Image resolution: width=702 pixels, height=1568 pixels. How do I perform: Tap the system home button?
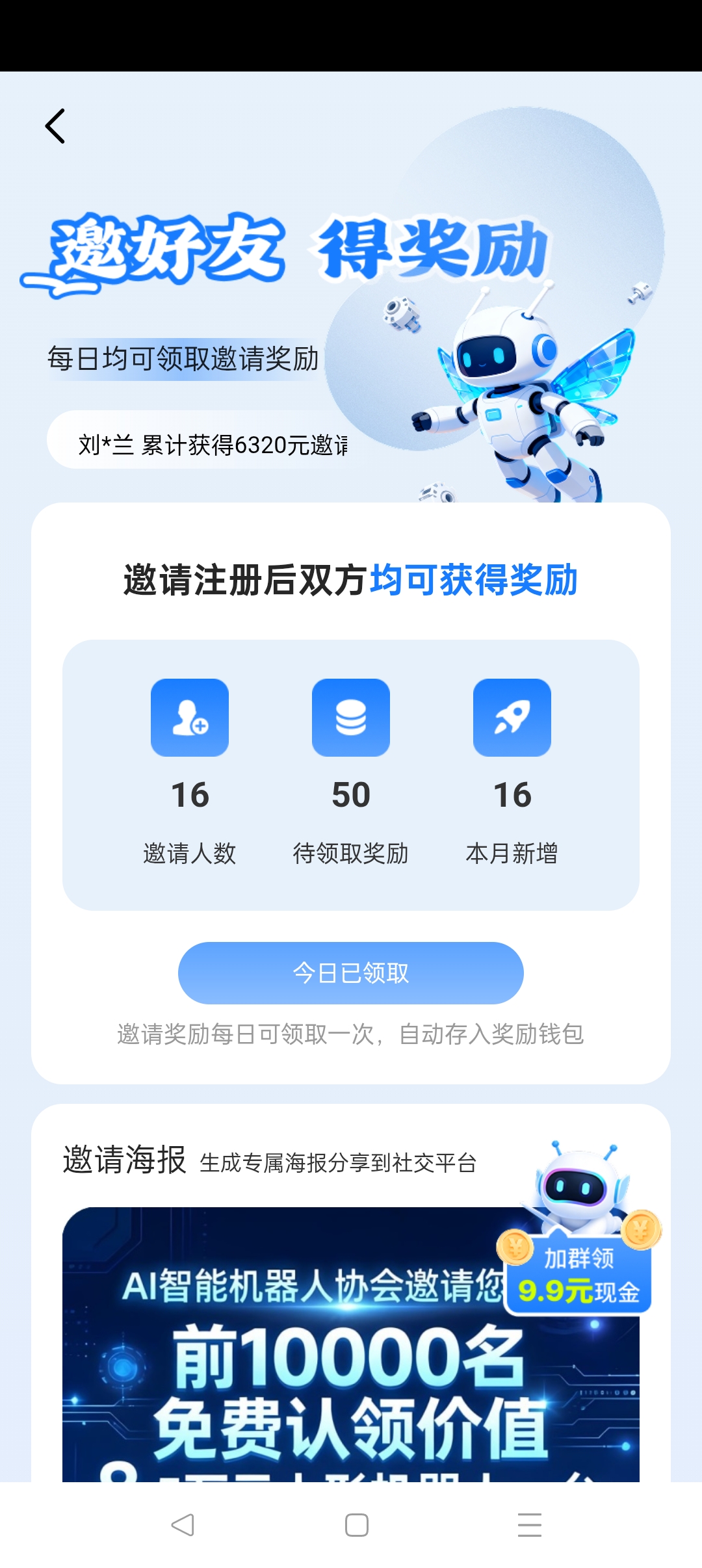(x=356, y=1524)
